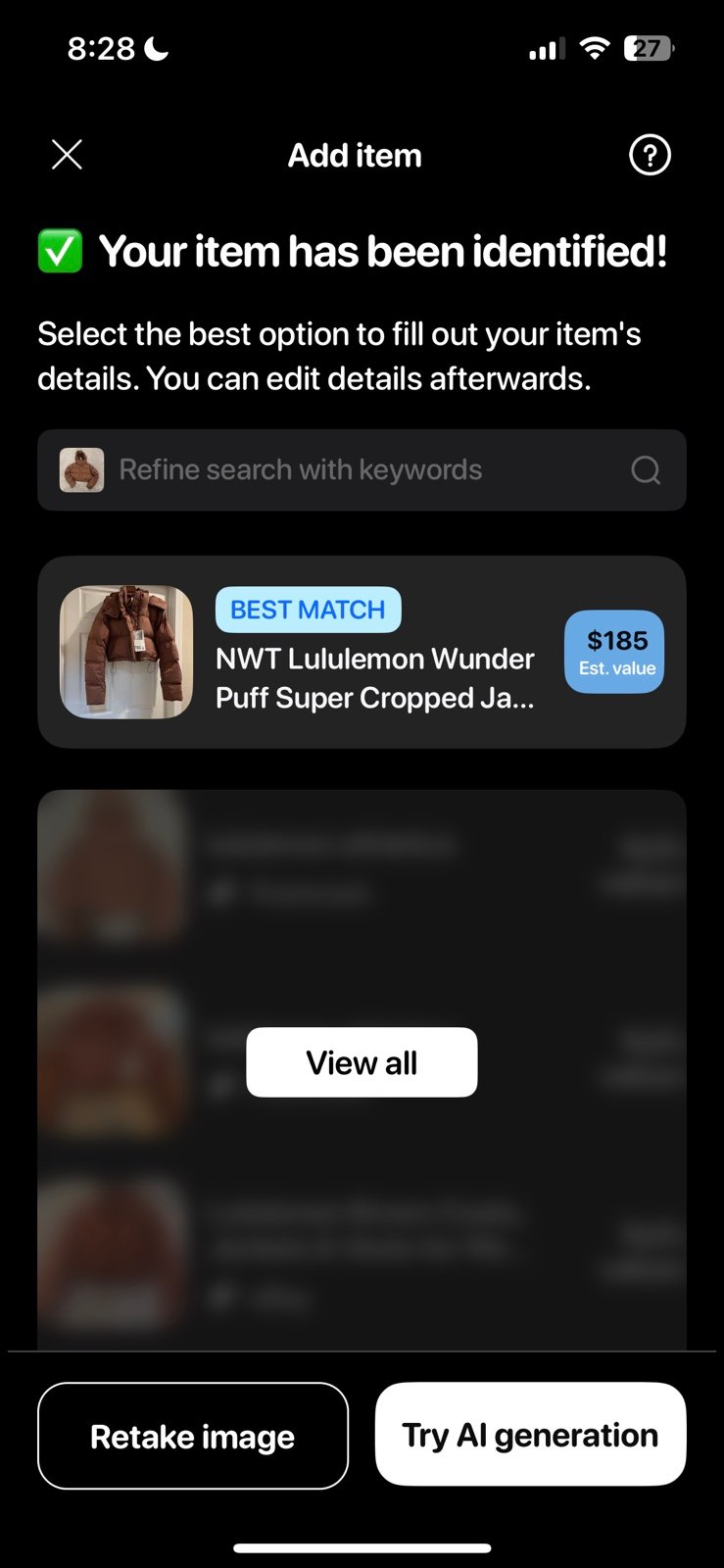This screenshot has height=1568, width=724.
Task: Tap Retake image
Action: coord(193,1436)
